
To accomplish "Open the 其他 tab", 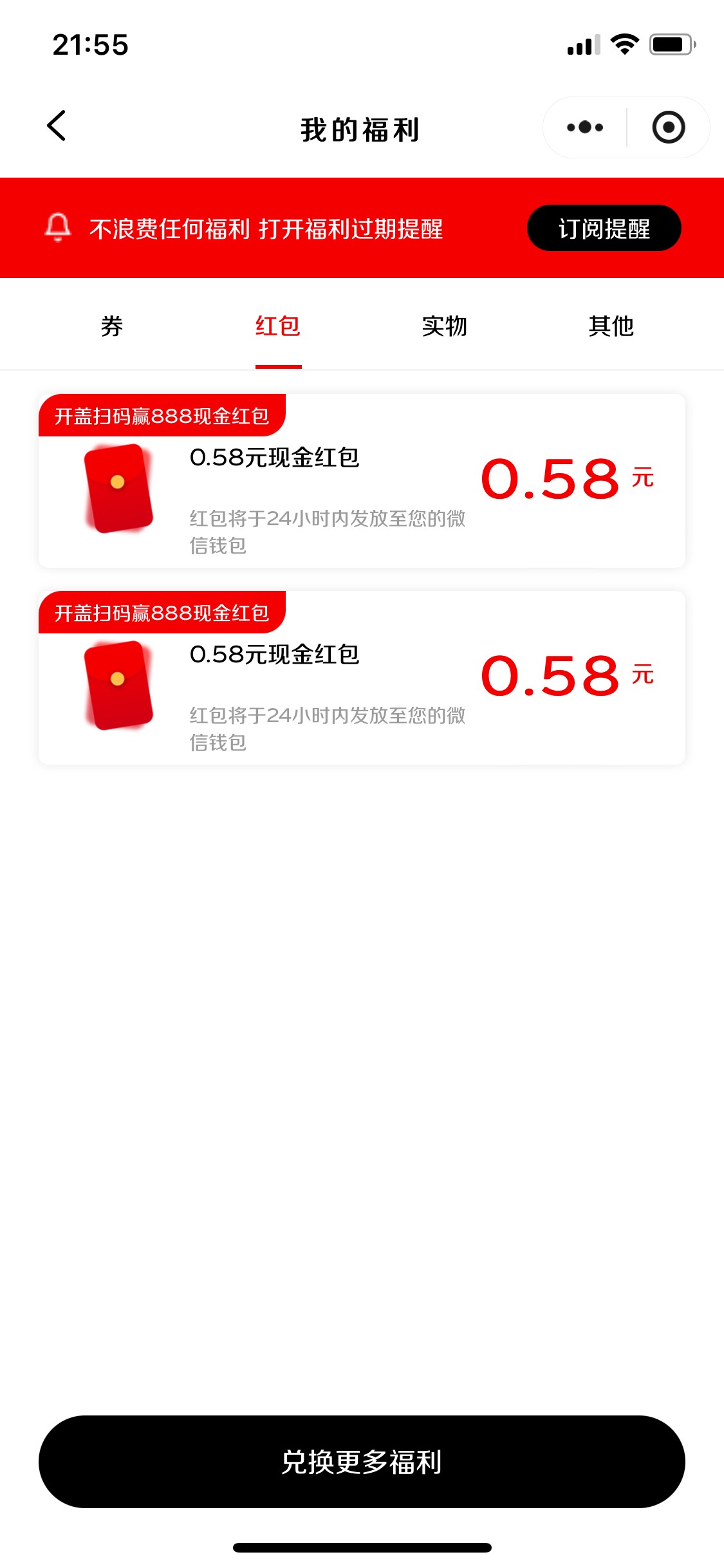I will 611,326.
